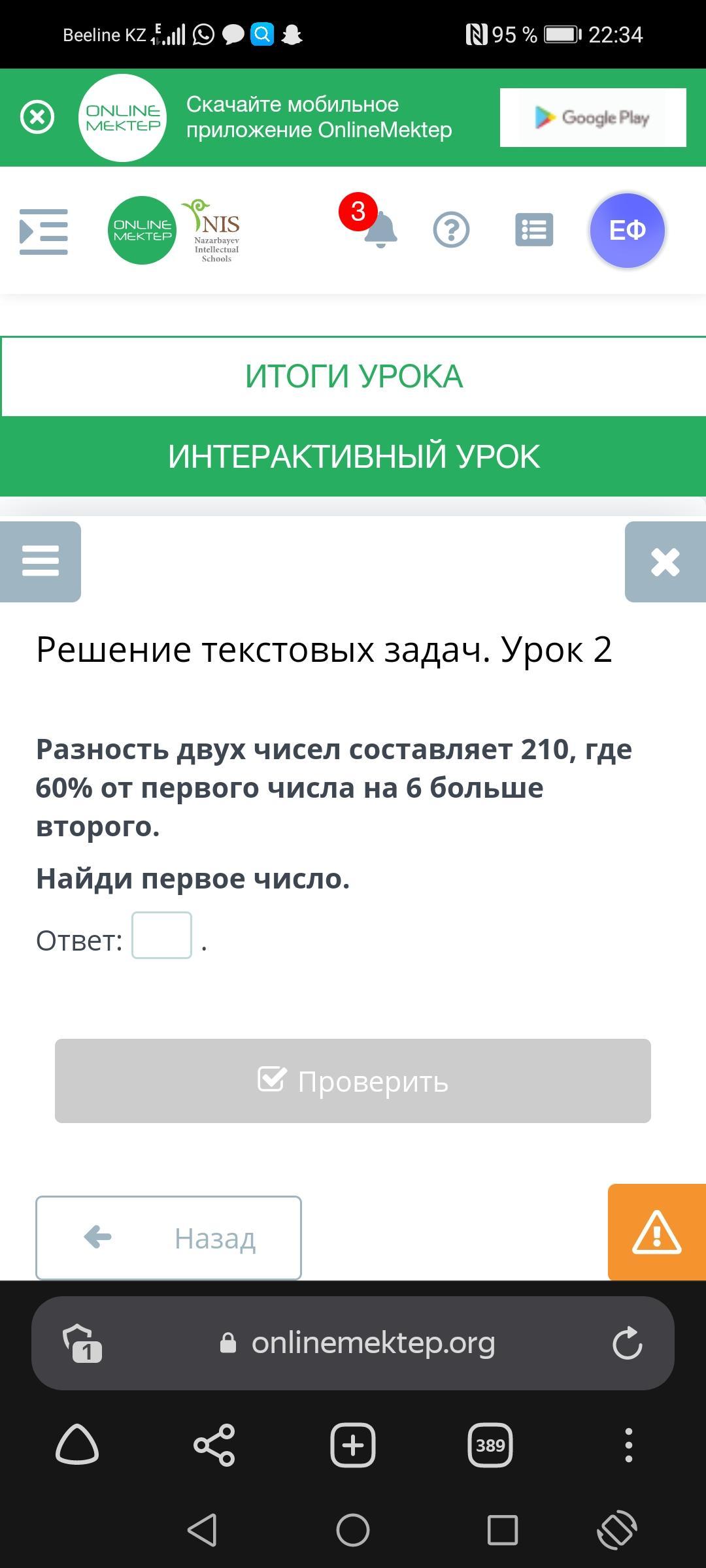Report a problem via orange warning button
This screenshot has width=706, height=1568.
click(656, 1232)
